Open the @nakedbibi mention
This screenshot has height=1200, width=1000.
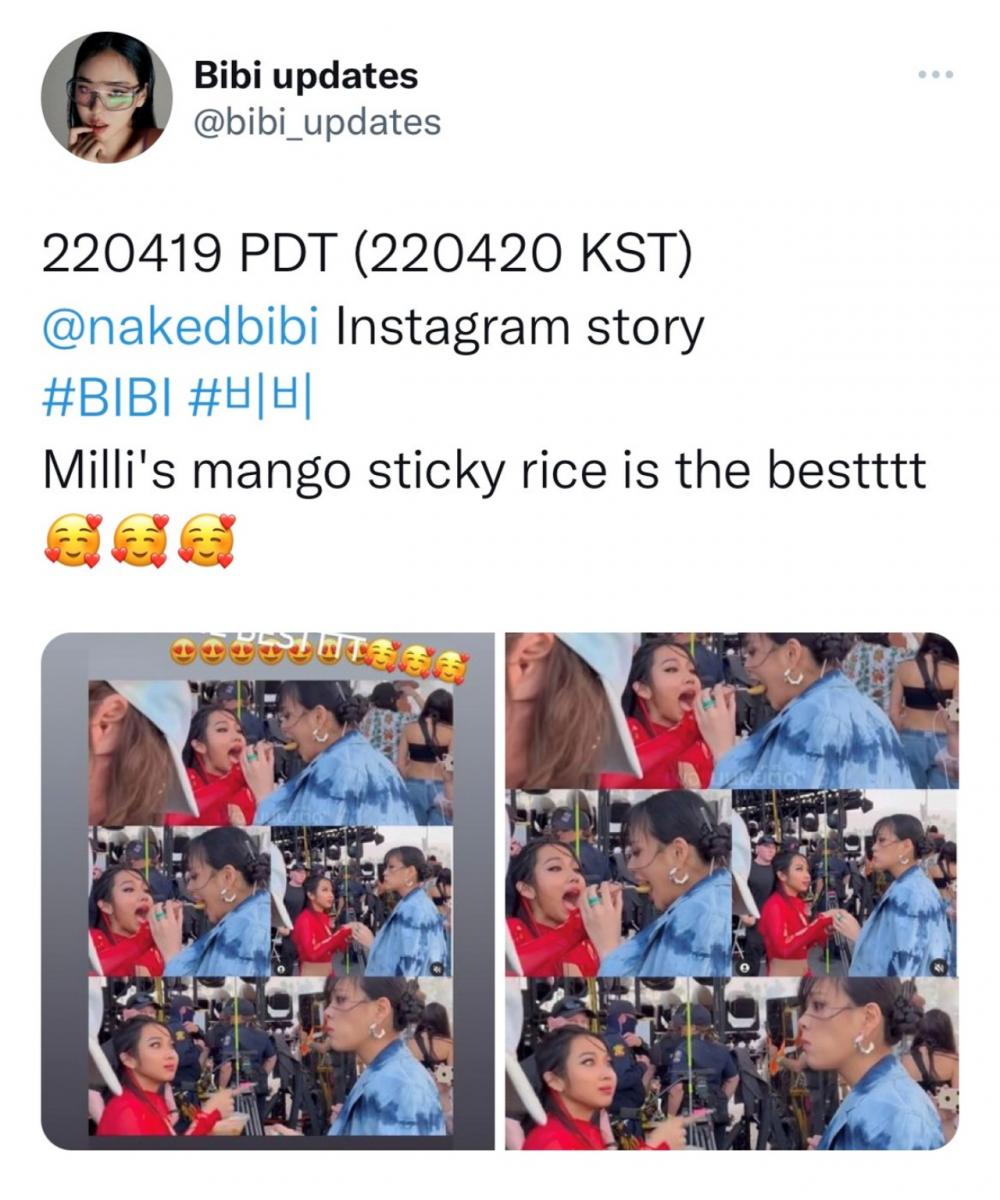180,328
